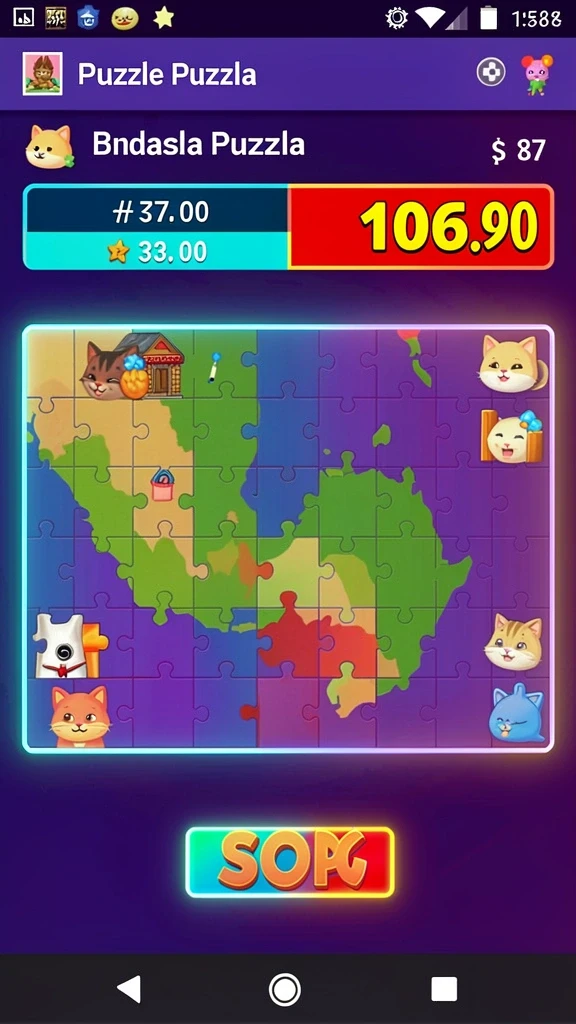Tap the app icon beside Puzzle Puzzla title
Screen dimensions: 576x1024
click(42, 74)
